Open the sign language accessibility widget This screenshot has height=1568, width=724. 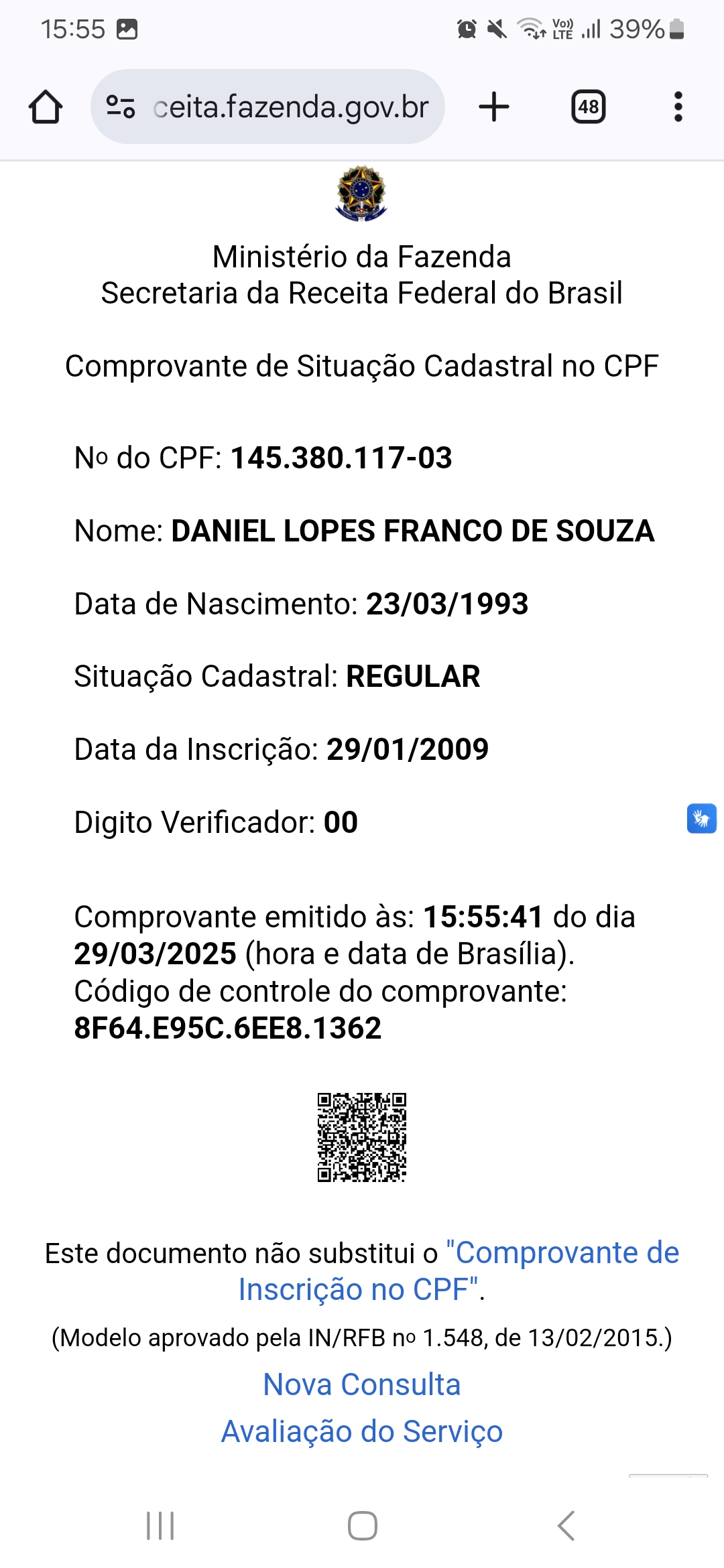pos(701,818)
